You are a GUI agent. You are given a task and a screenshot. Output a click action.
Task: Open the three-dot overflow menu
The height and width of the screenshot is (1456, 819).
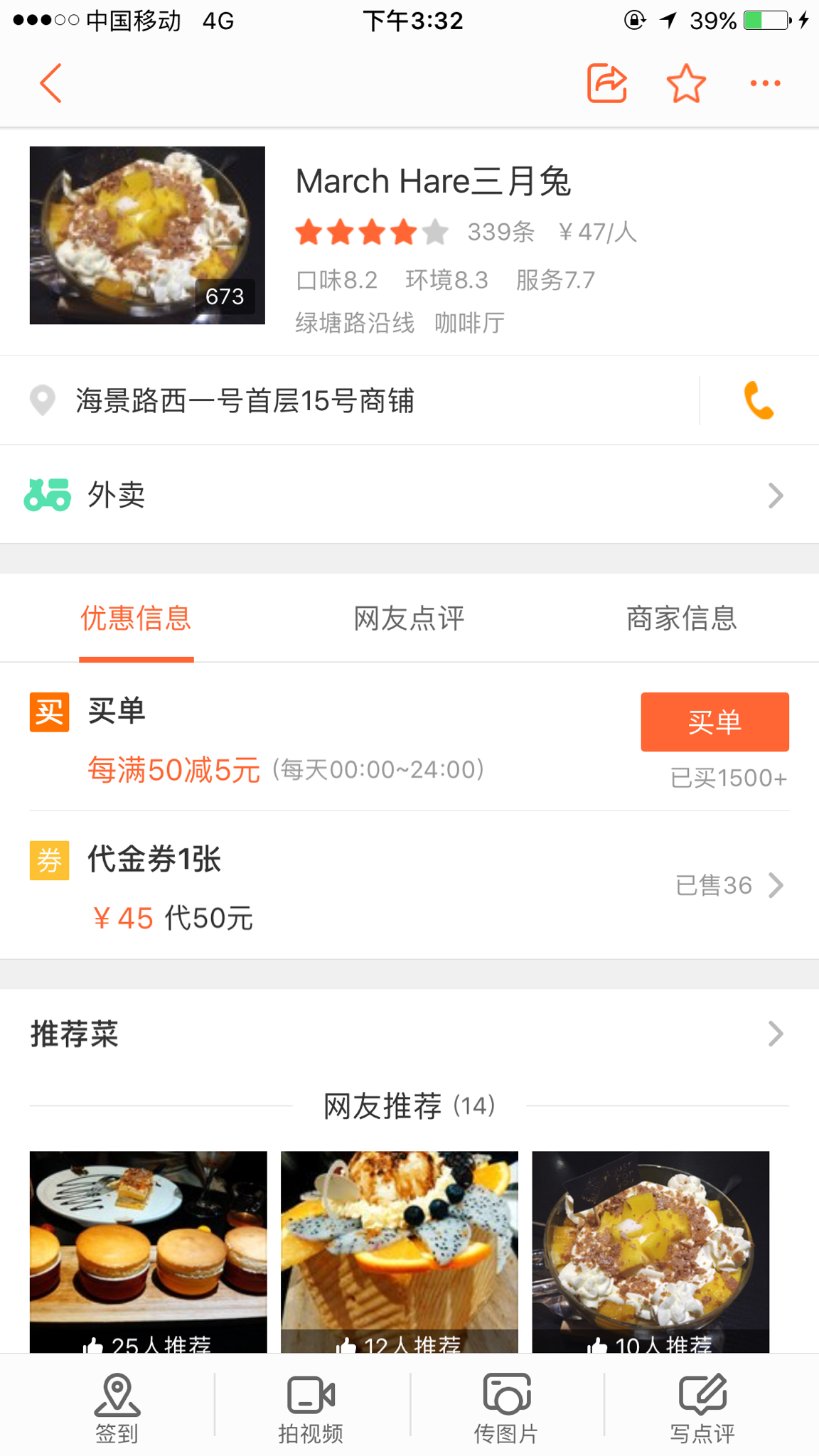765,83
